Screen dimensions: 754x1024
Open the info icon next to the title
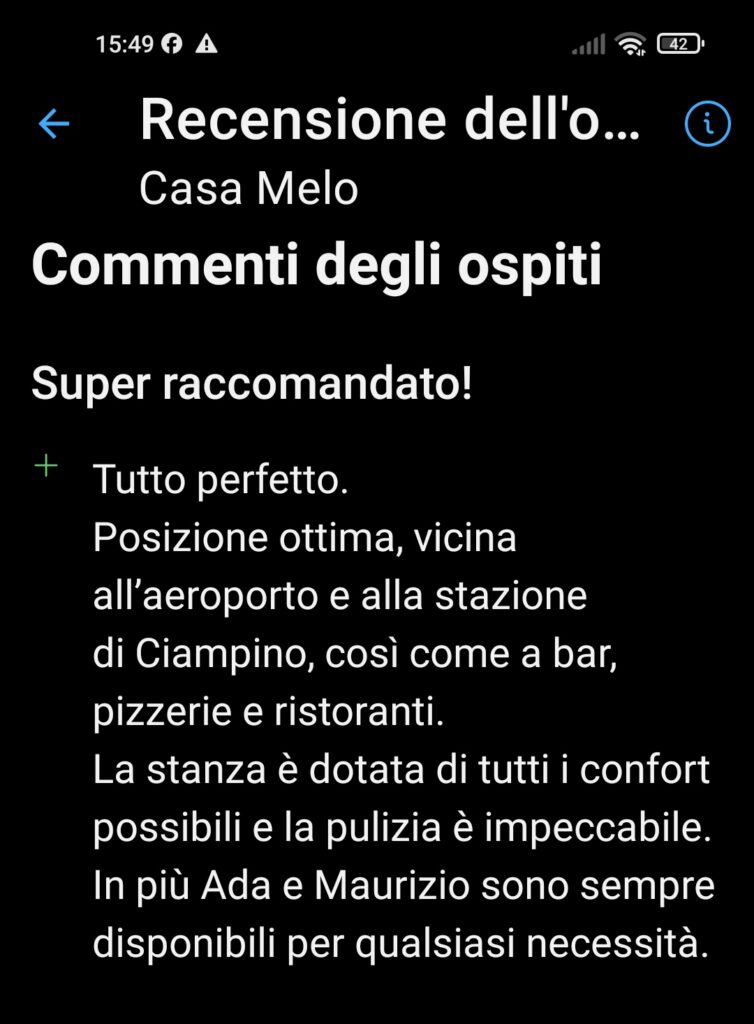(x=708, y=123)
